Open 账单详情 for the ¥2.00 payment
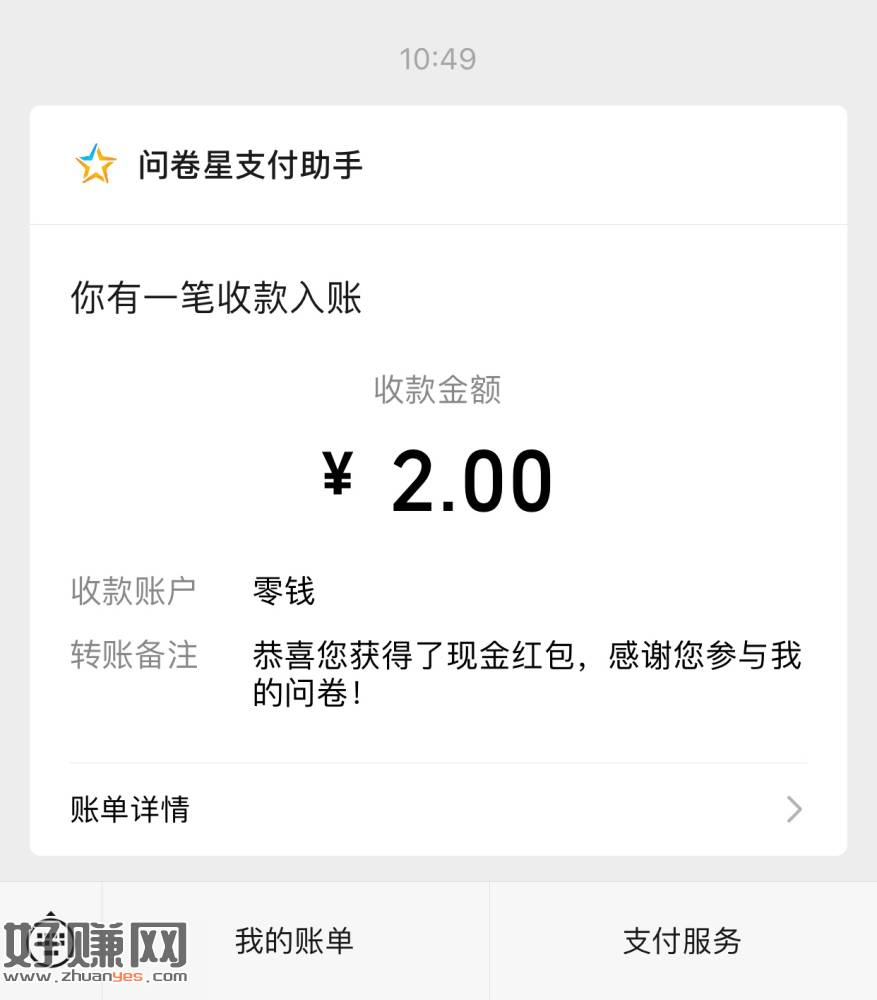Viewport: 877px width, 1000px height. point(437,809)
